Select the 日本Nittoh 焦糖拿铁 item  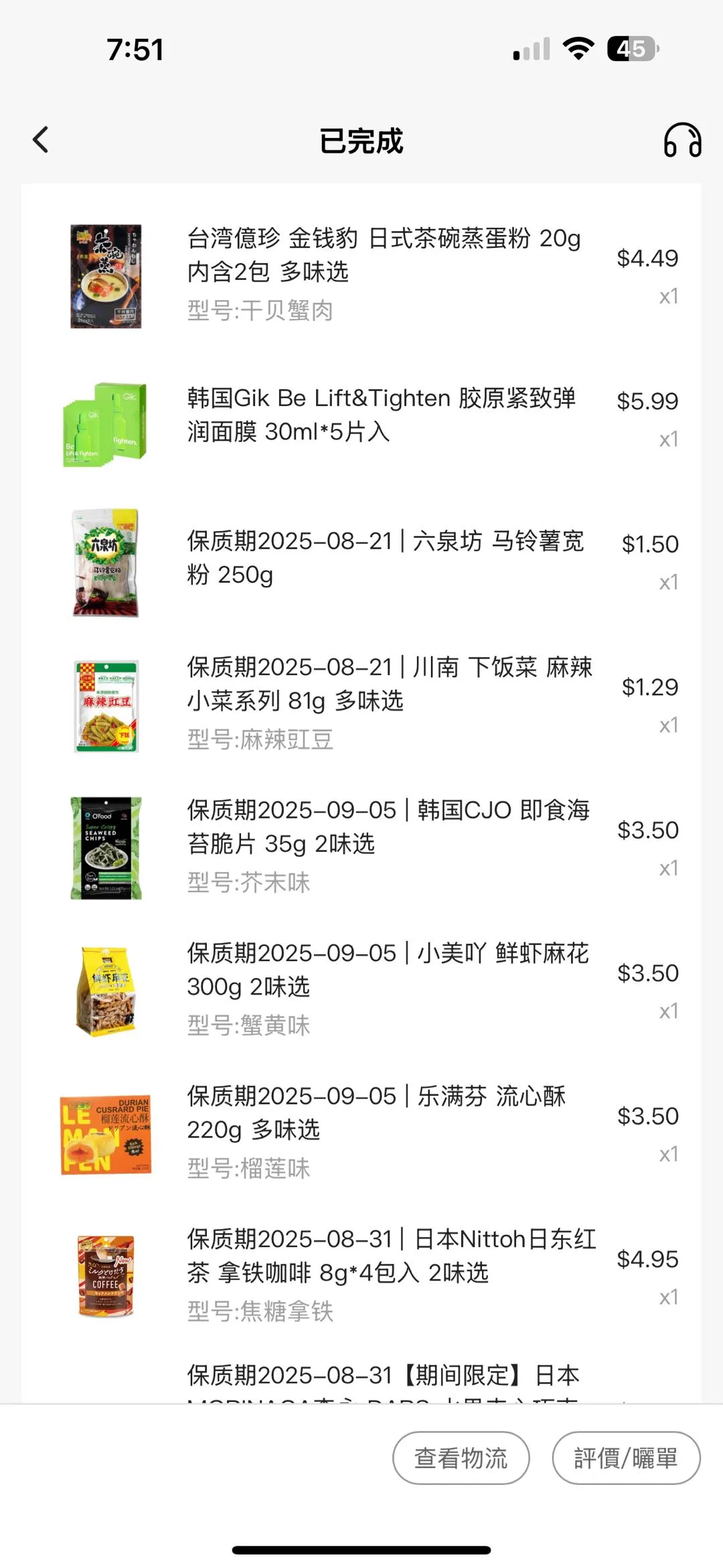coord(392,1256)
